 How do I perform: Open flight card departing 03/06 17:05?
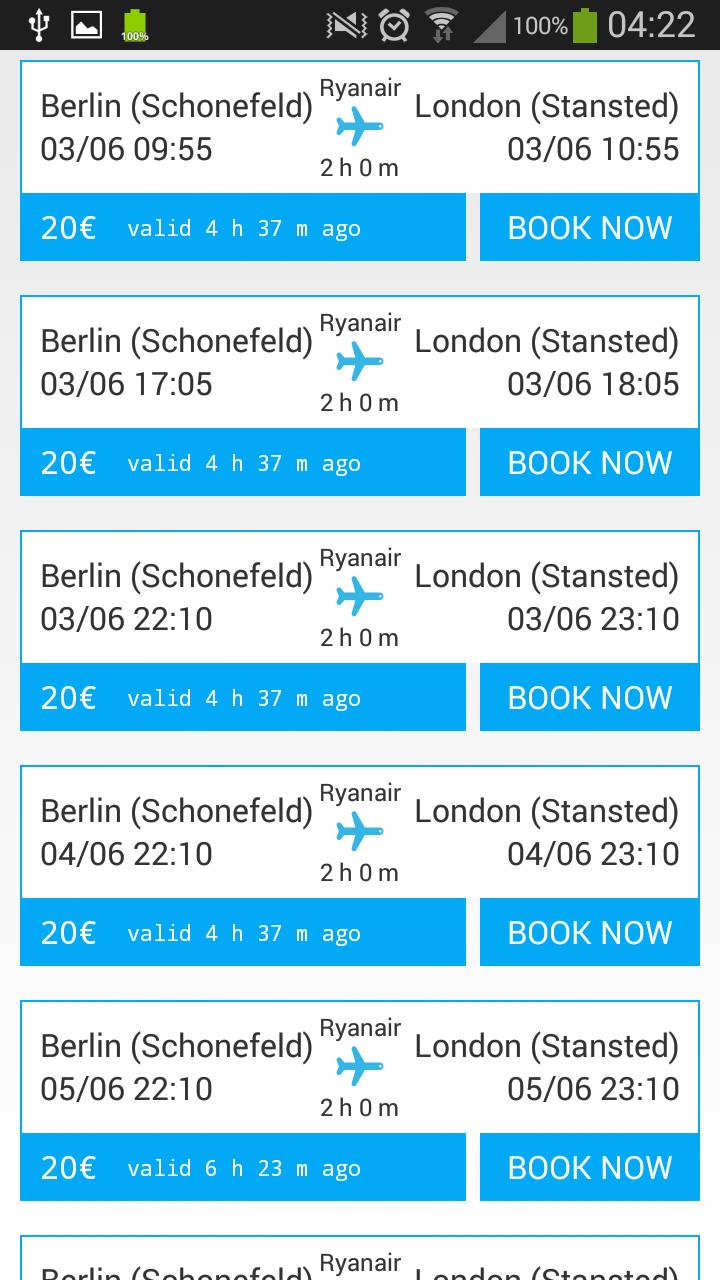tap(359, 363)
